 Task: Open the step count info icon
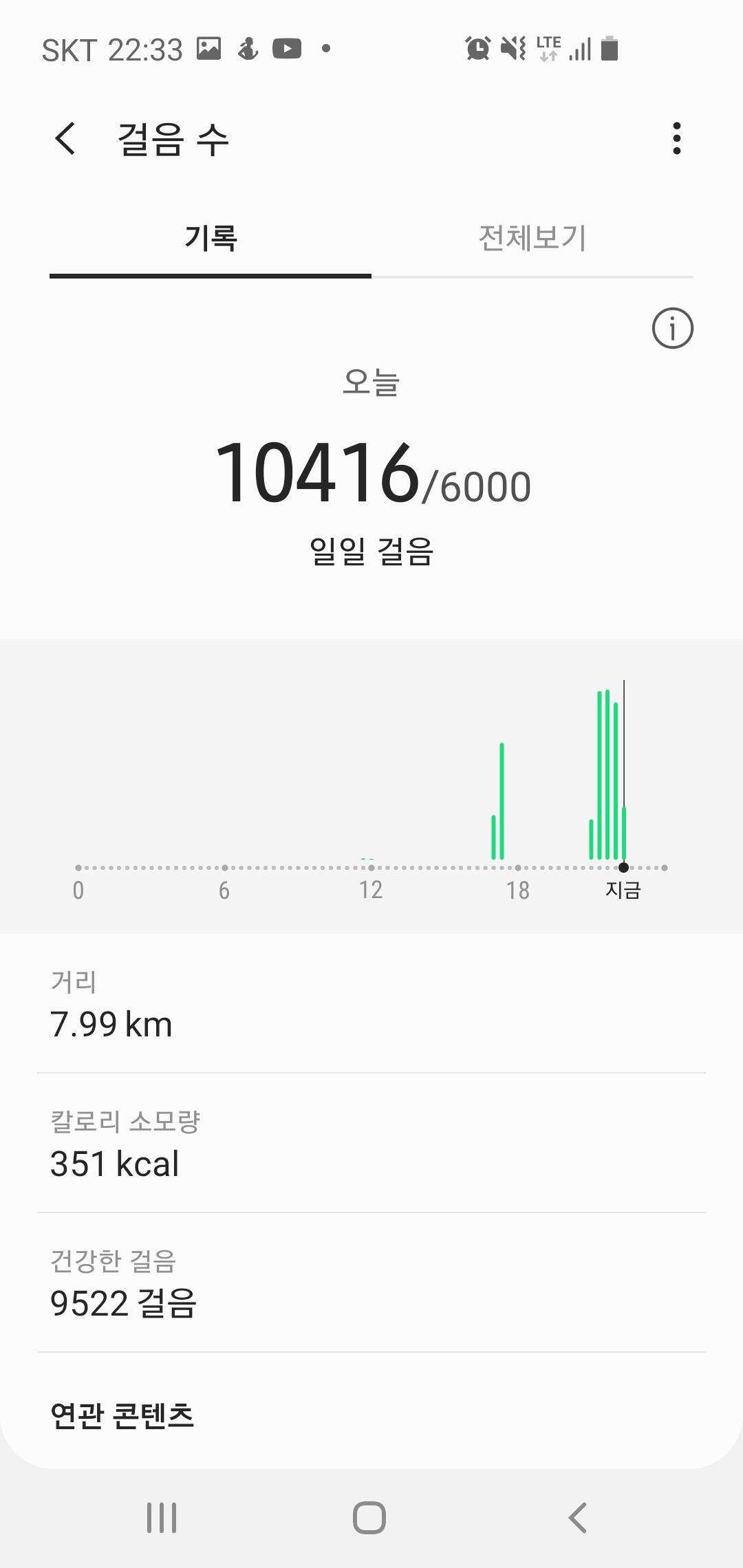click(x=672, y=328)
